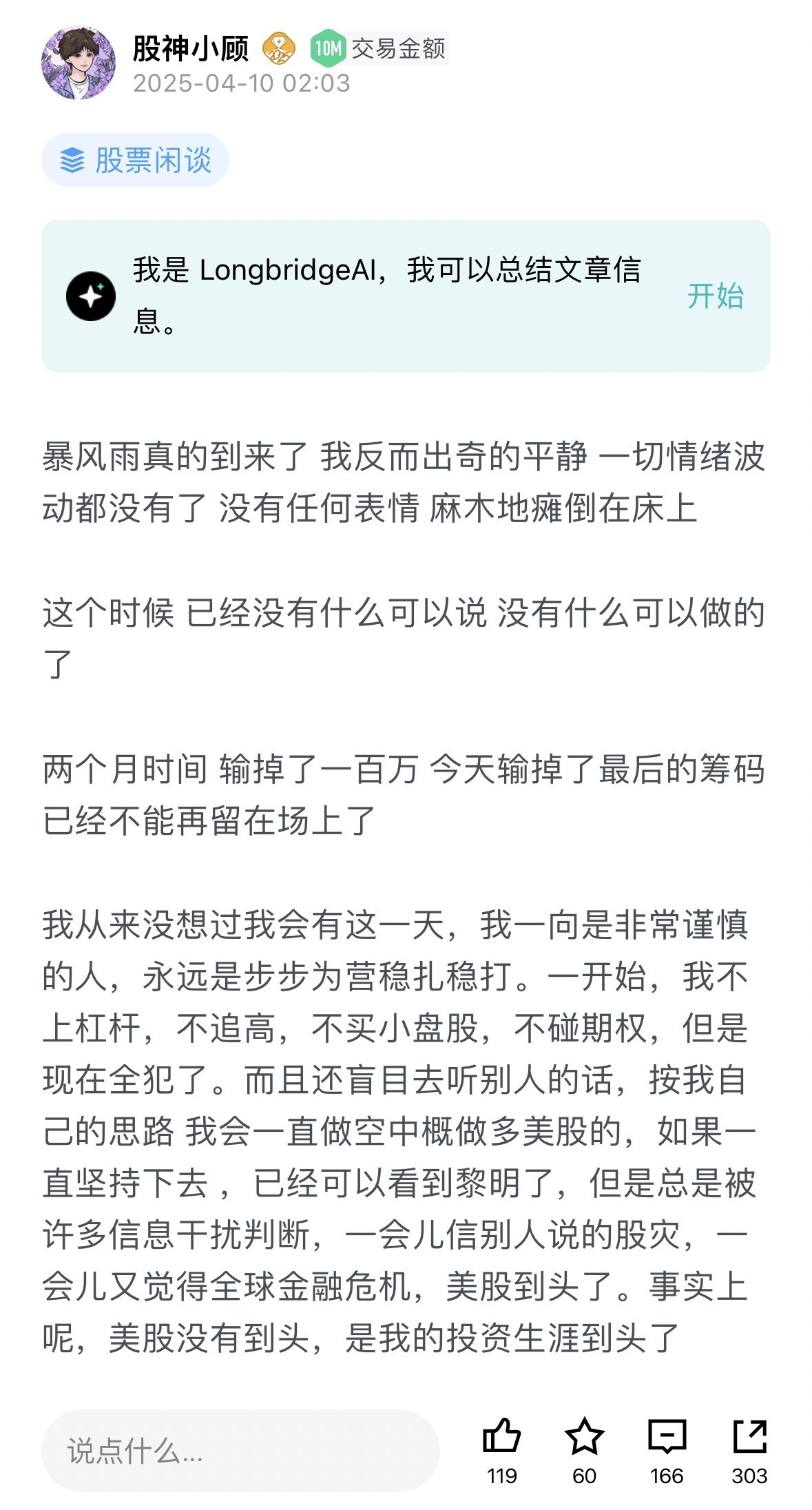This screenshot has width=812, height=1510.
Task: Share this post via the share icon
Action: [x=749, y=1437]
